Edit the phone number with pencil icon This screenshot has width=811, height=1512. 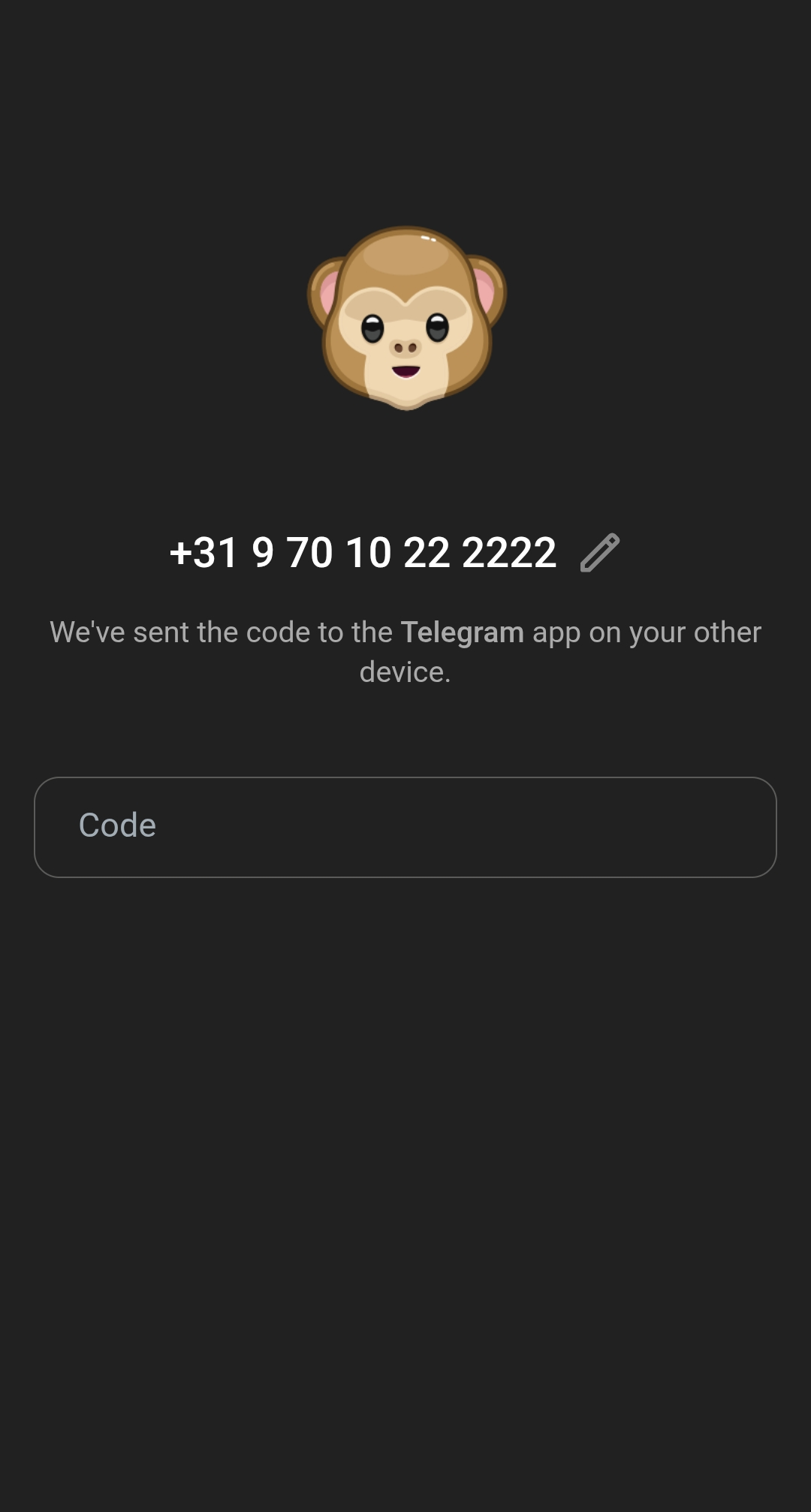[600, 553]
